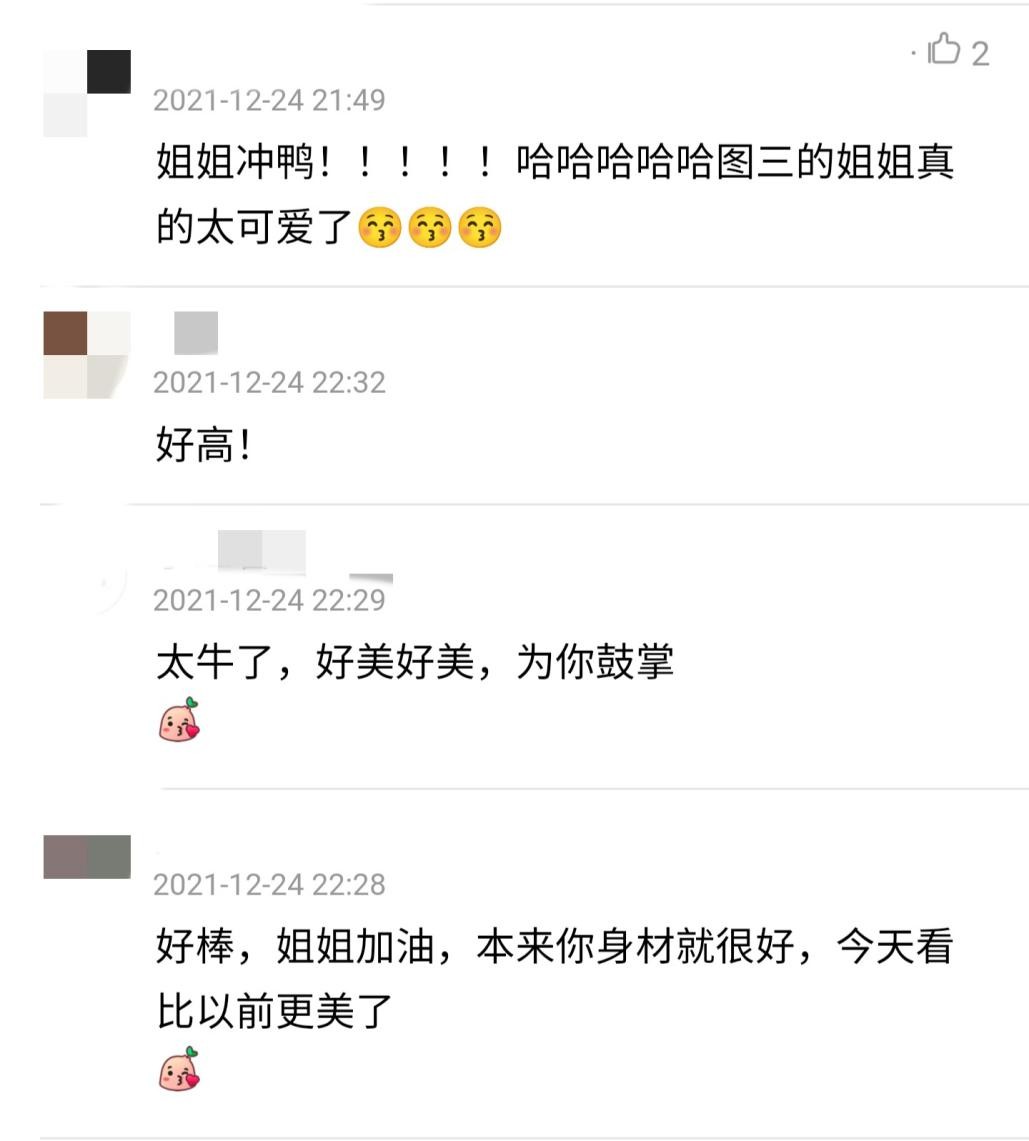Open avatar of the 21:49 commenter
1029x1141 pixels.
[87, 93]
